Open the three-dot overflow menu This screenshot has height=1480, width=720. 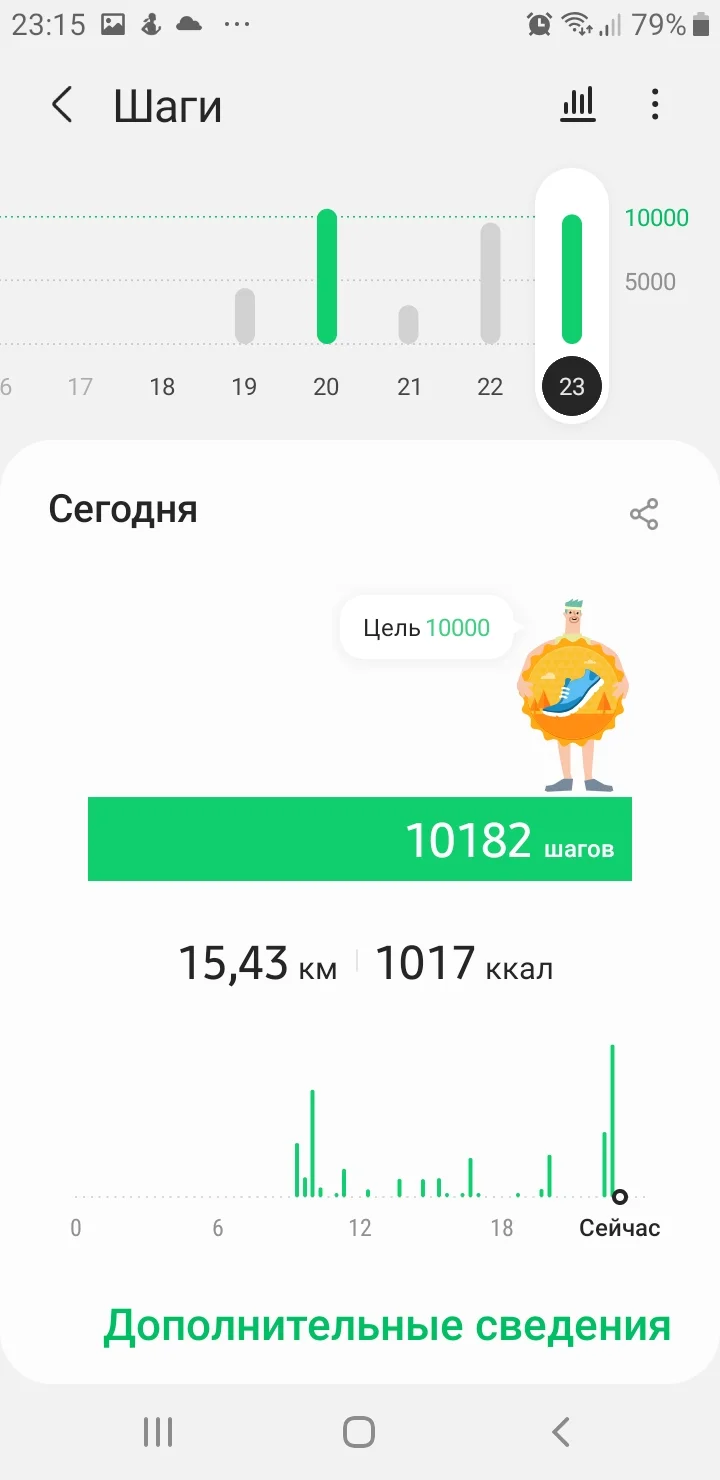(x=655, y=104)
